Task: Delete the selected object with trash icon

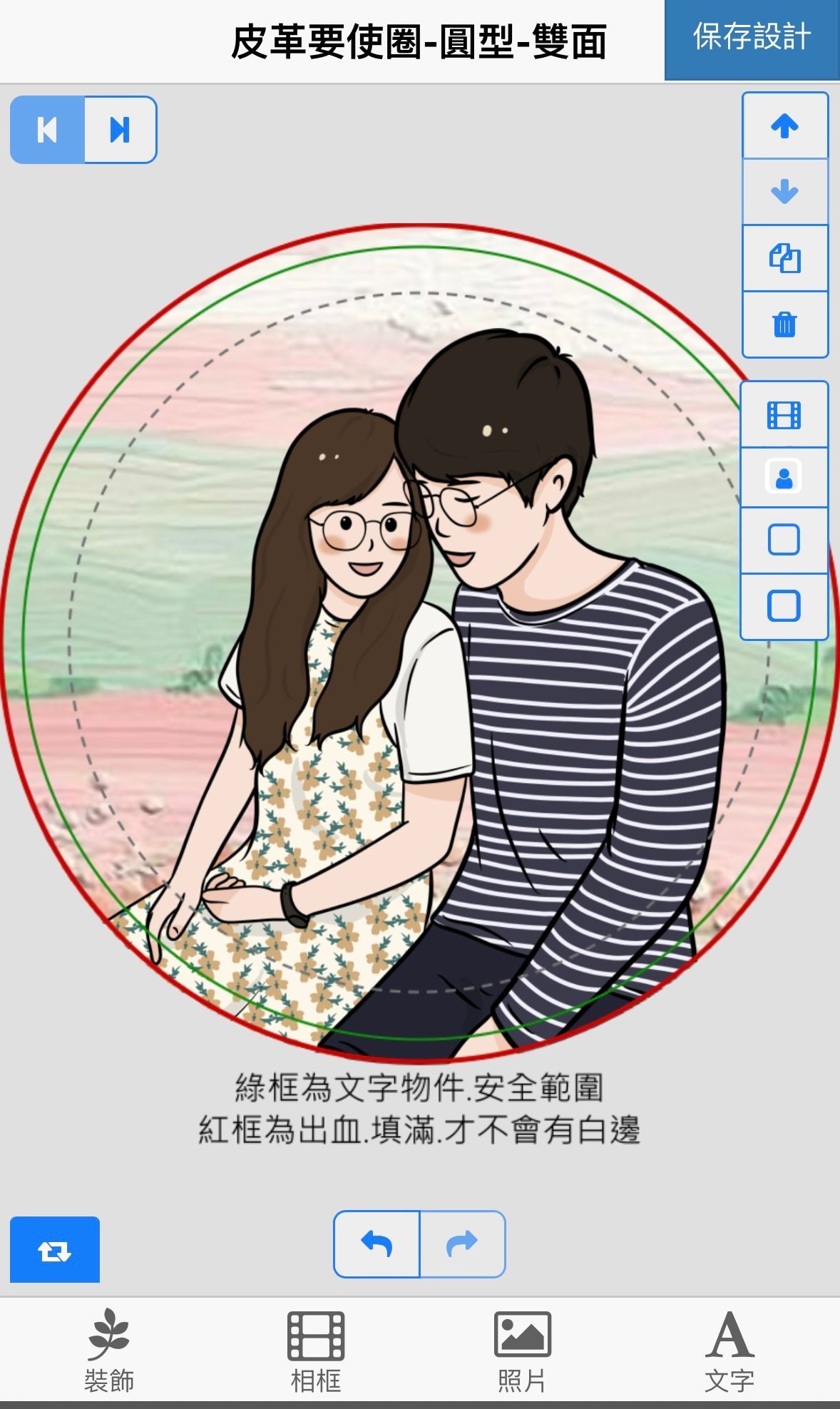Action: (784, 324)
